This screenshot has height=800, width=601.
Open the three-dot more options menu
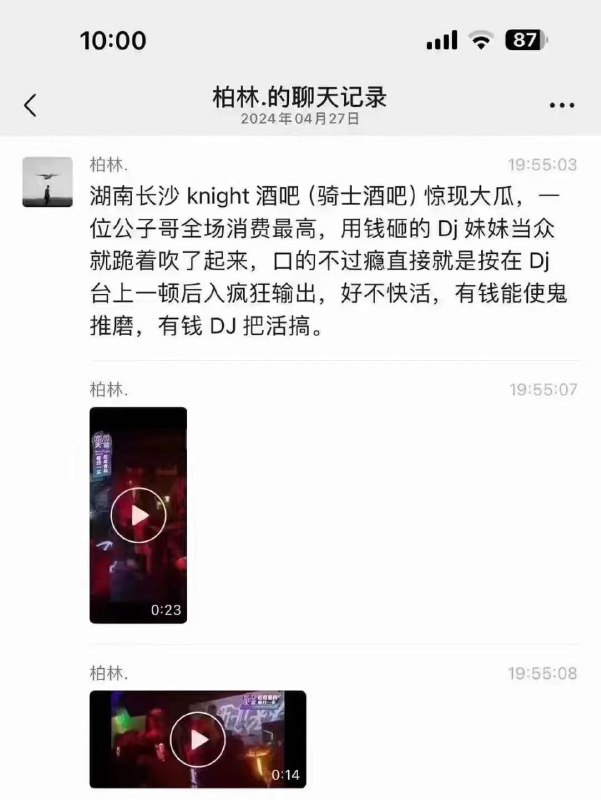(x=562, y=105)
